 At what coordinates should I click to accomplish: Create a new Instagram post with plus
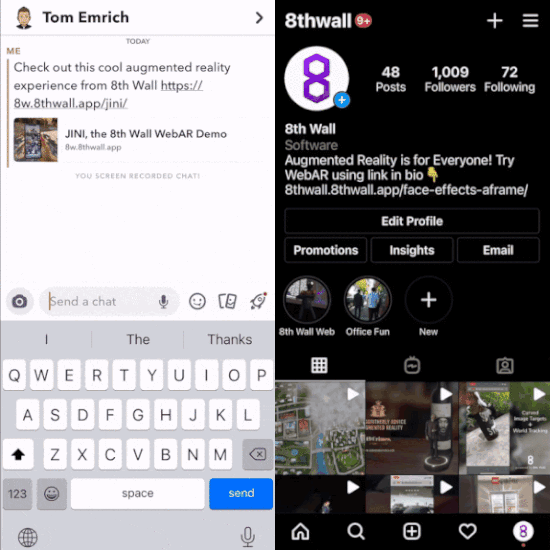tap(495, 21)
